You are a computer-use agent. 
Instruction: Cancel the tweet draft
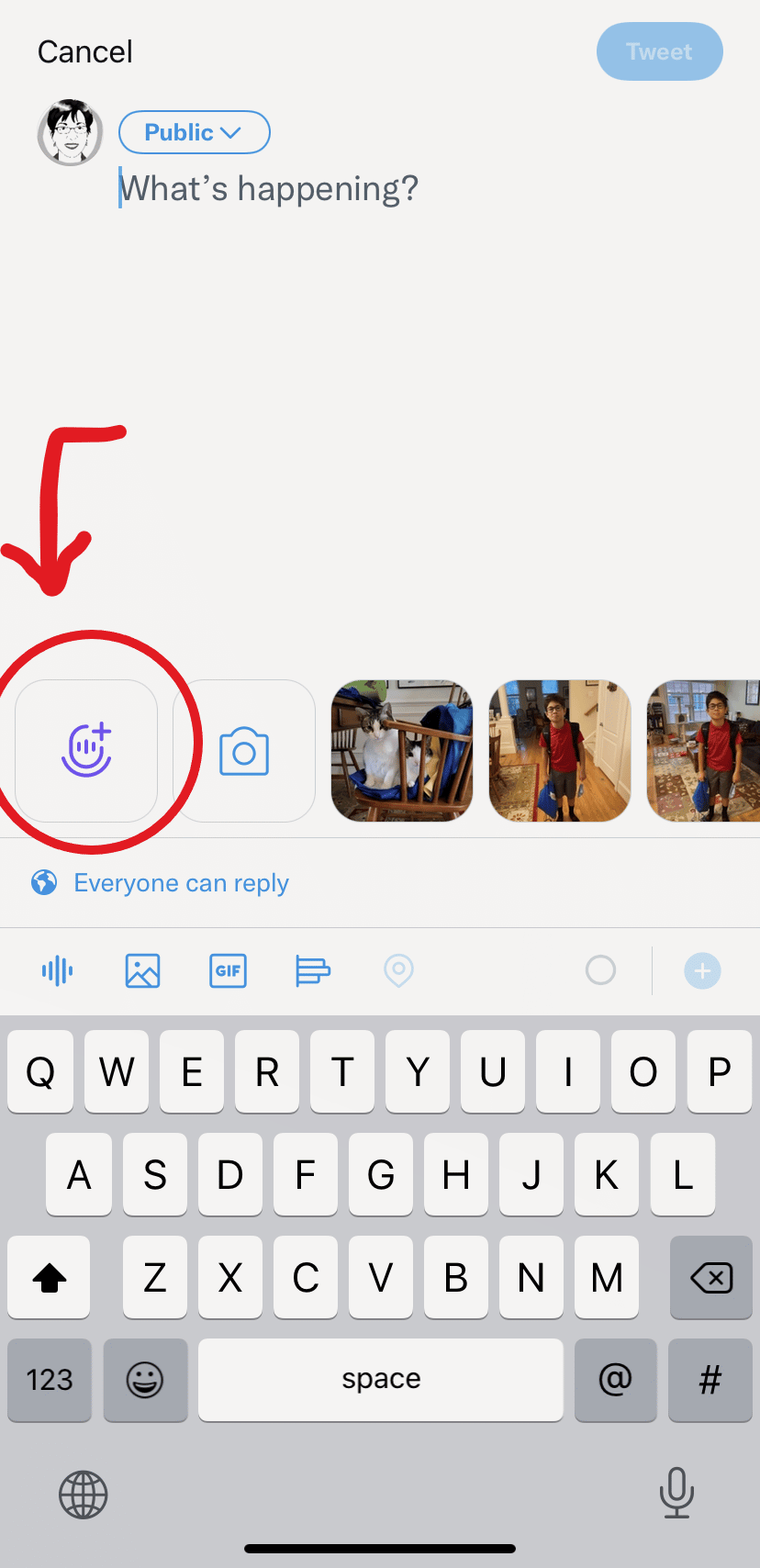85,52
